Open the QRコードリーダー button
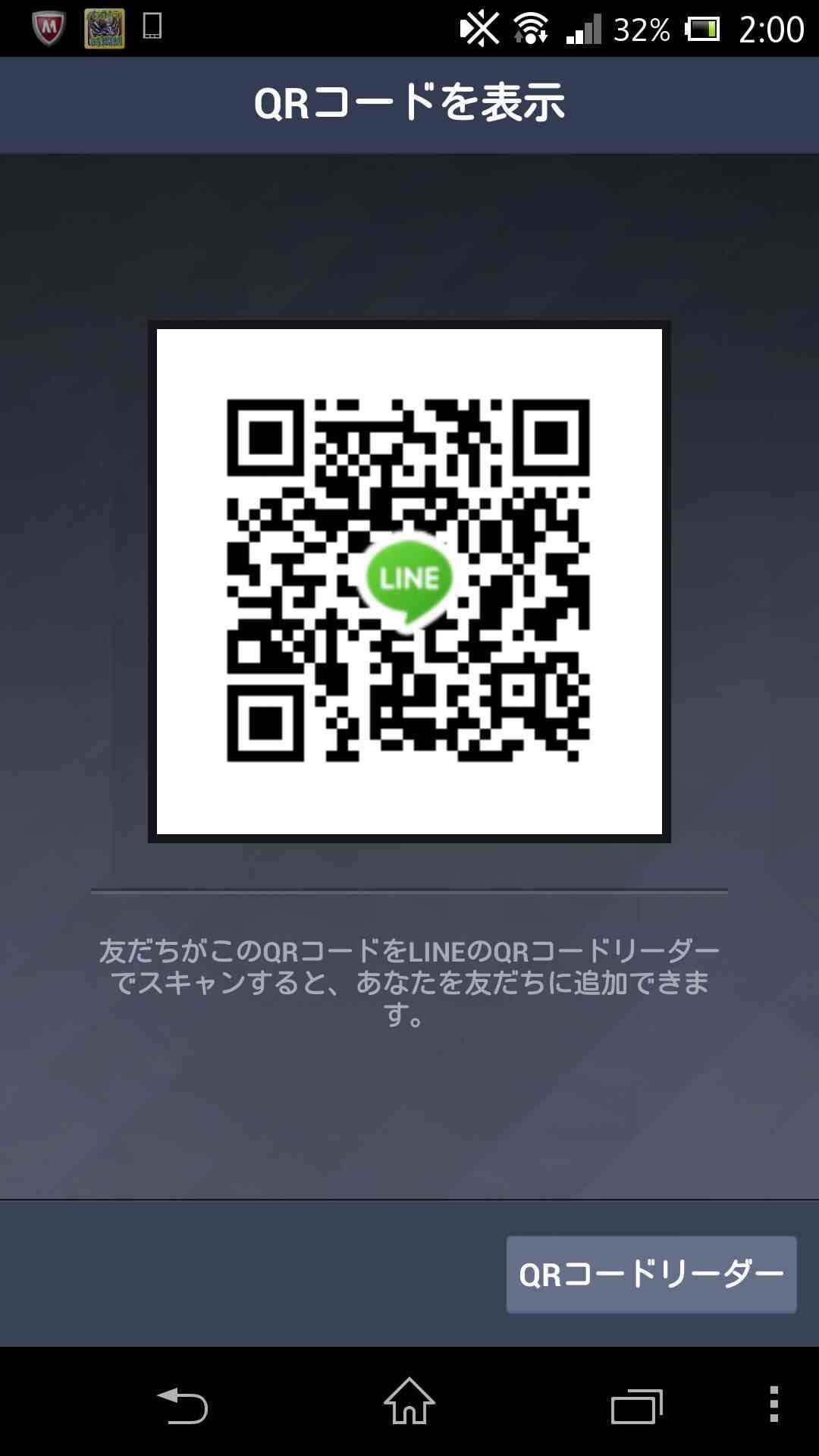 click(x=651, y=1274)
